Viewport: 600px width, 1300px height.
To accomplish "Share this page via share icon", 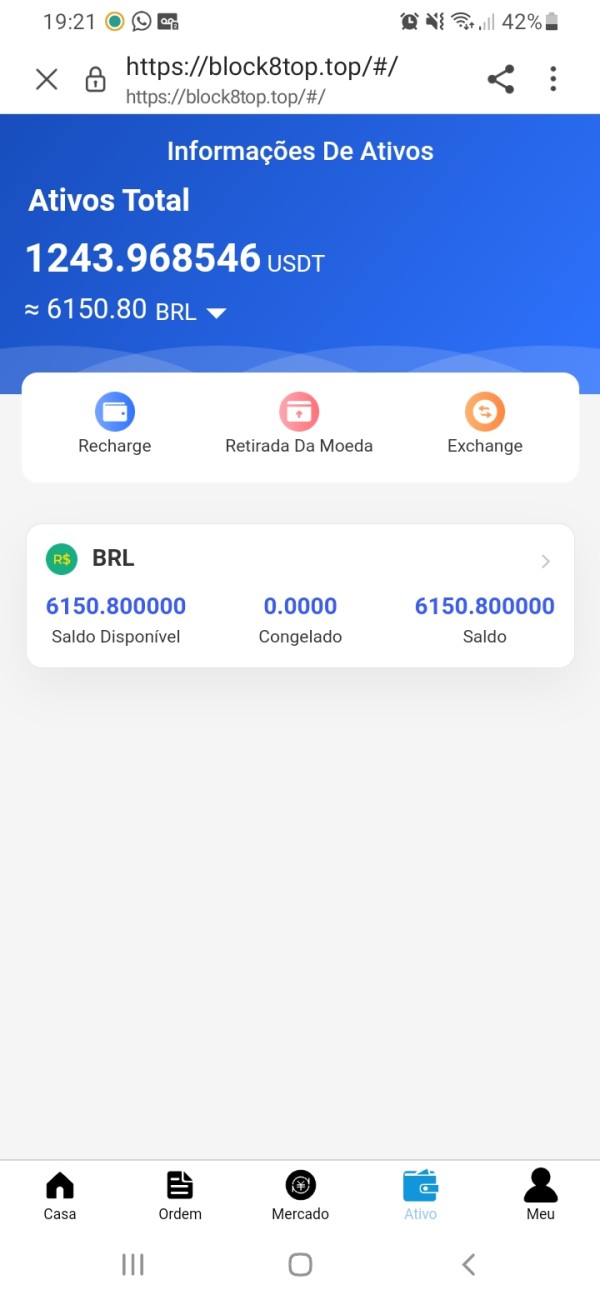I will pyautogui.click(x=501, y=79).
